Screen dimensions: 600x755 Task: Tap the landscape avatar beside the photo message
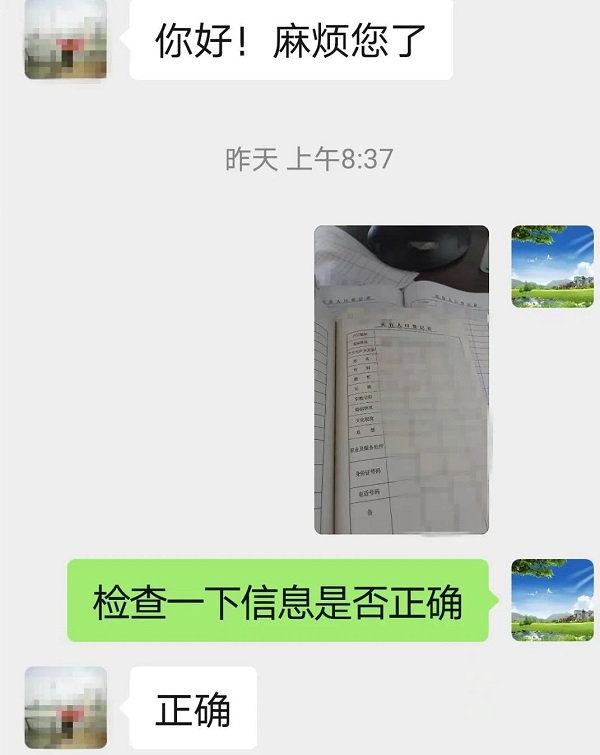552,266
